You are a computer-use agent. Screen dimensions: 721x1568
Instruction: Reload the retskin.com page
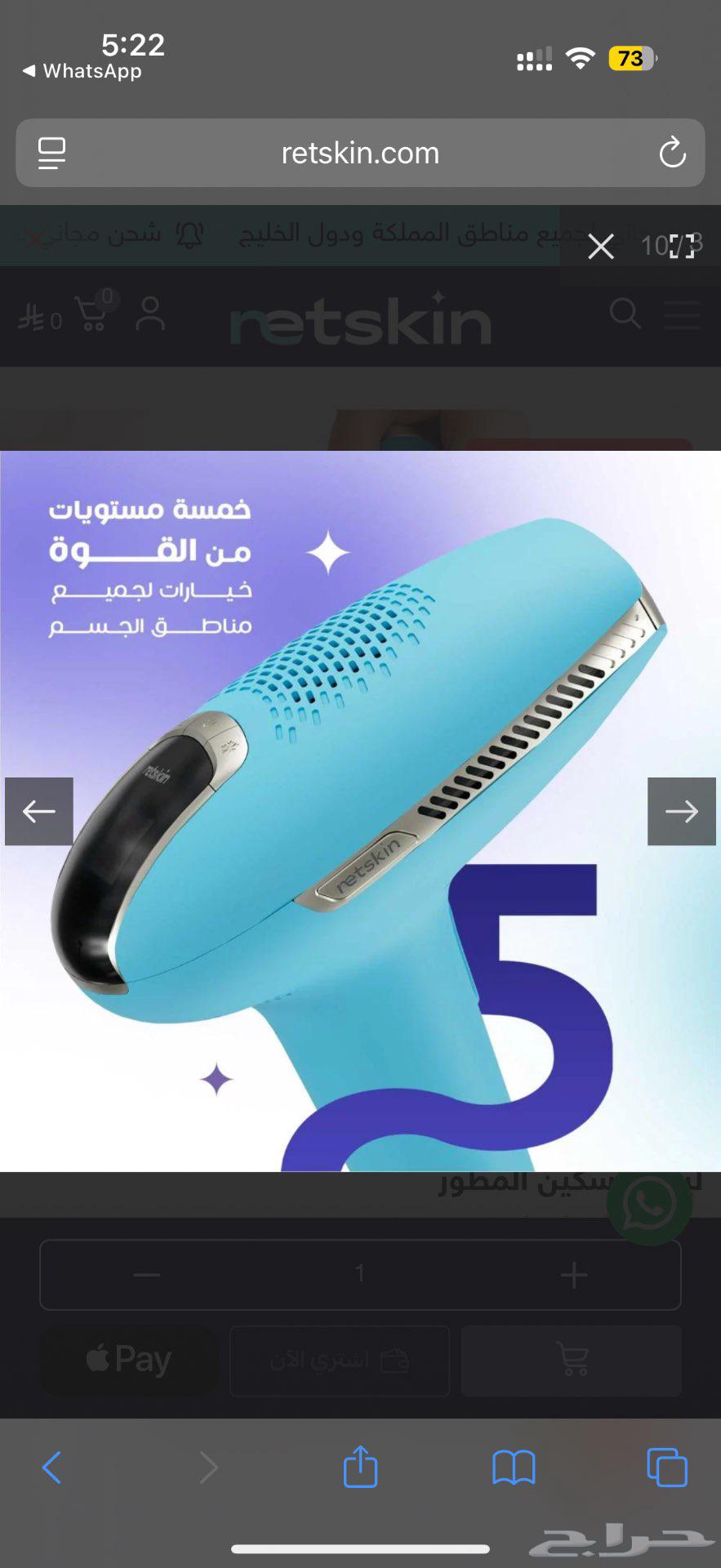click(x=672, y=153)
